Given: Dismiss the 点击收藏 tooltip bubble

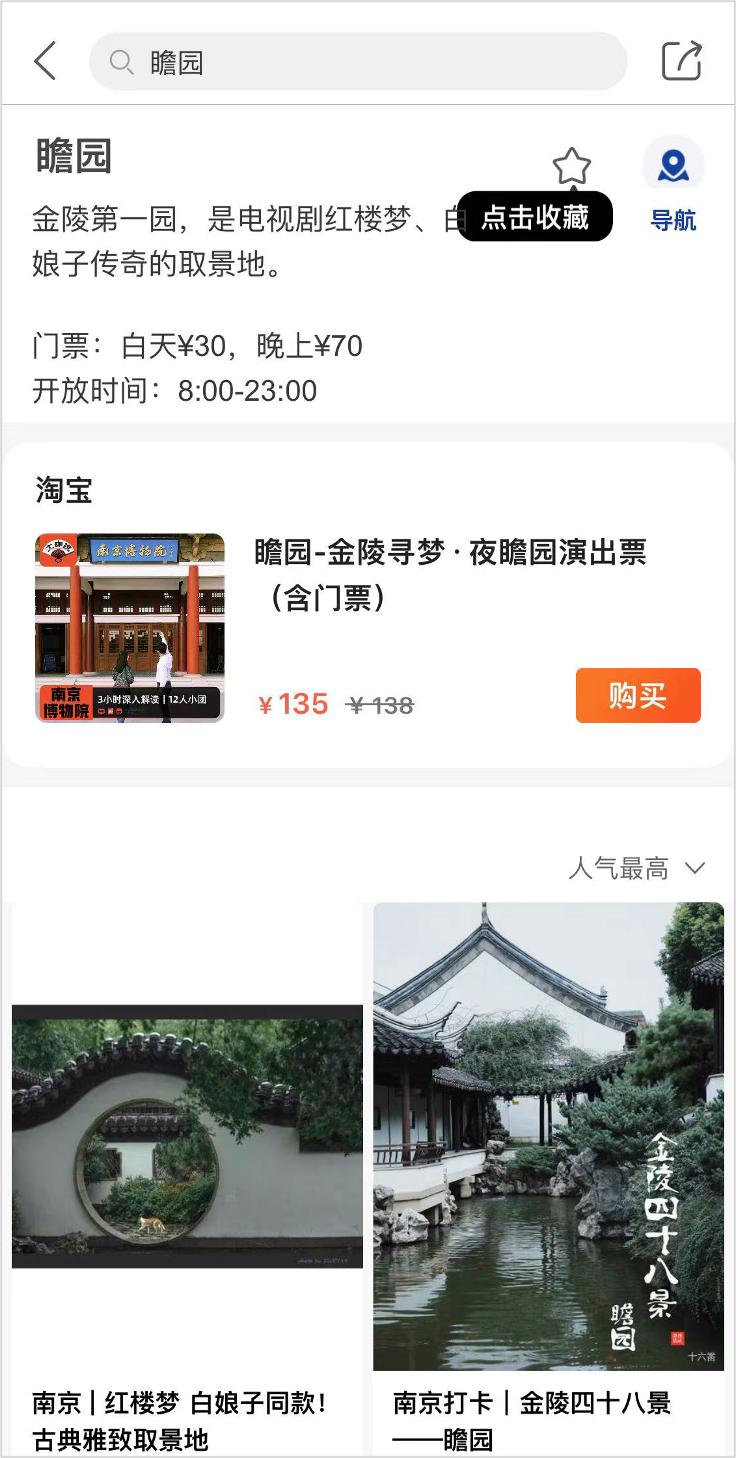Looking at the screenshot, I should click(536, 216).
